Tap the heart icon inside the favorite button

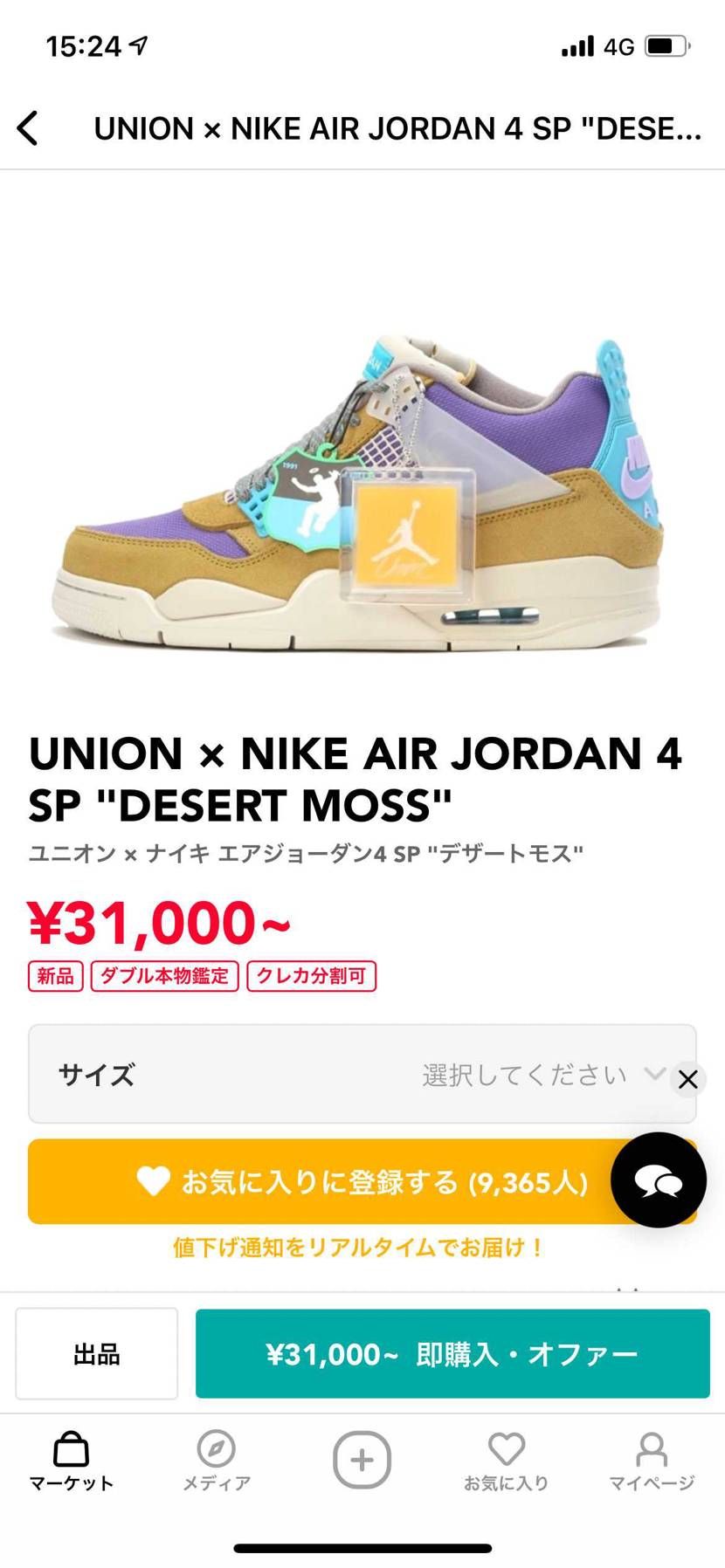click(x=155, y=1180)
